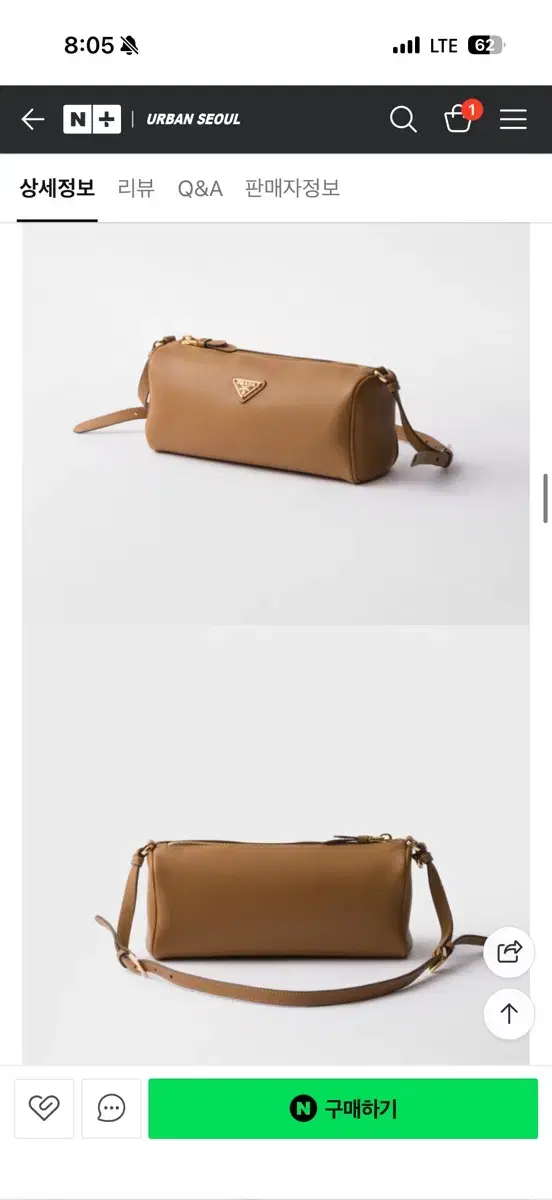Switch to the 판매자정보 tab
552x1200 pixels.
(292, 188)
